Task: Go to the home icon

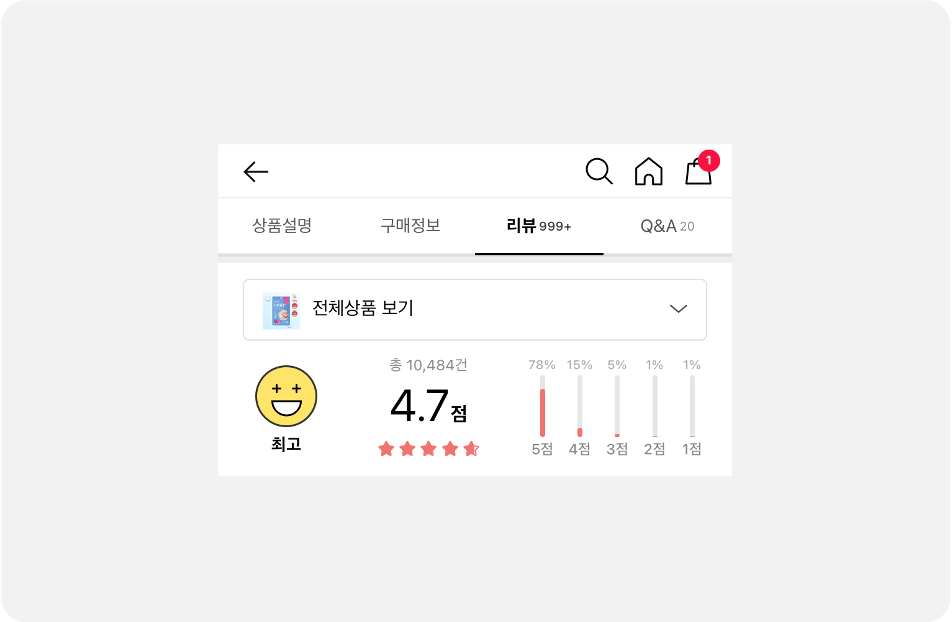Action: (648, 171)
